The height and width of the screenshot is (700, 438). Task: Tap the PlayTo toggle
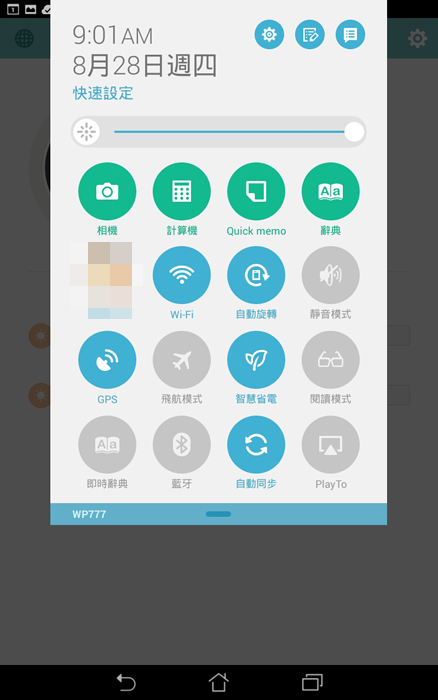(x=331, y=445)
